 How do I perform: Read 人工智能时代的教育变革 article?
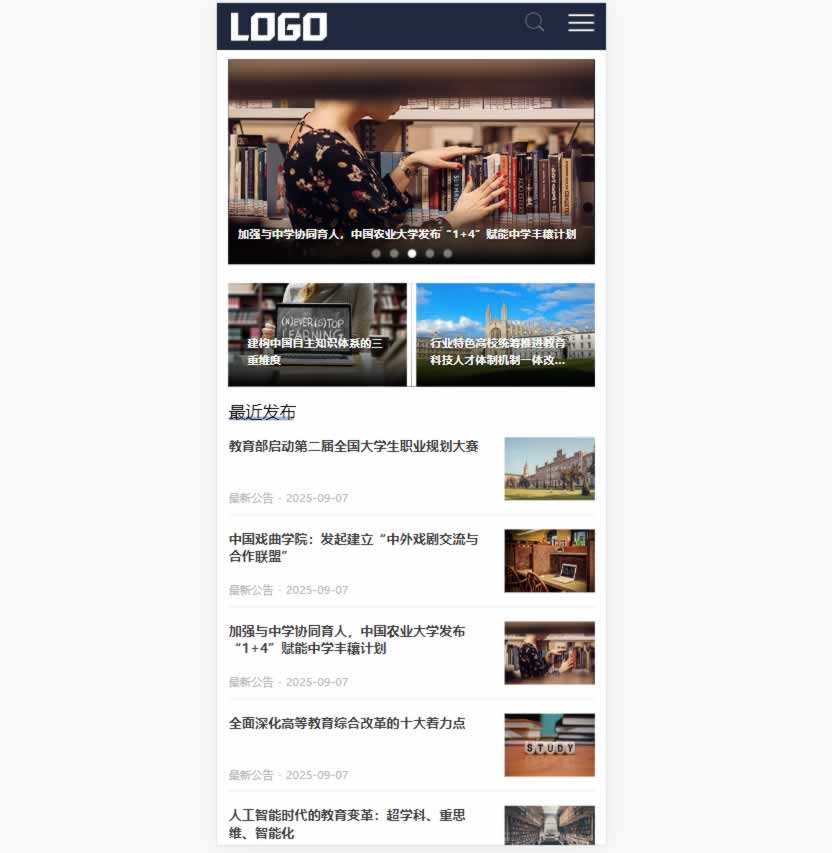point(346,823)
